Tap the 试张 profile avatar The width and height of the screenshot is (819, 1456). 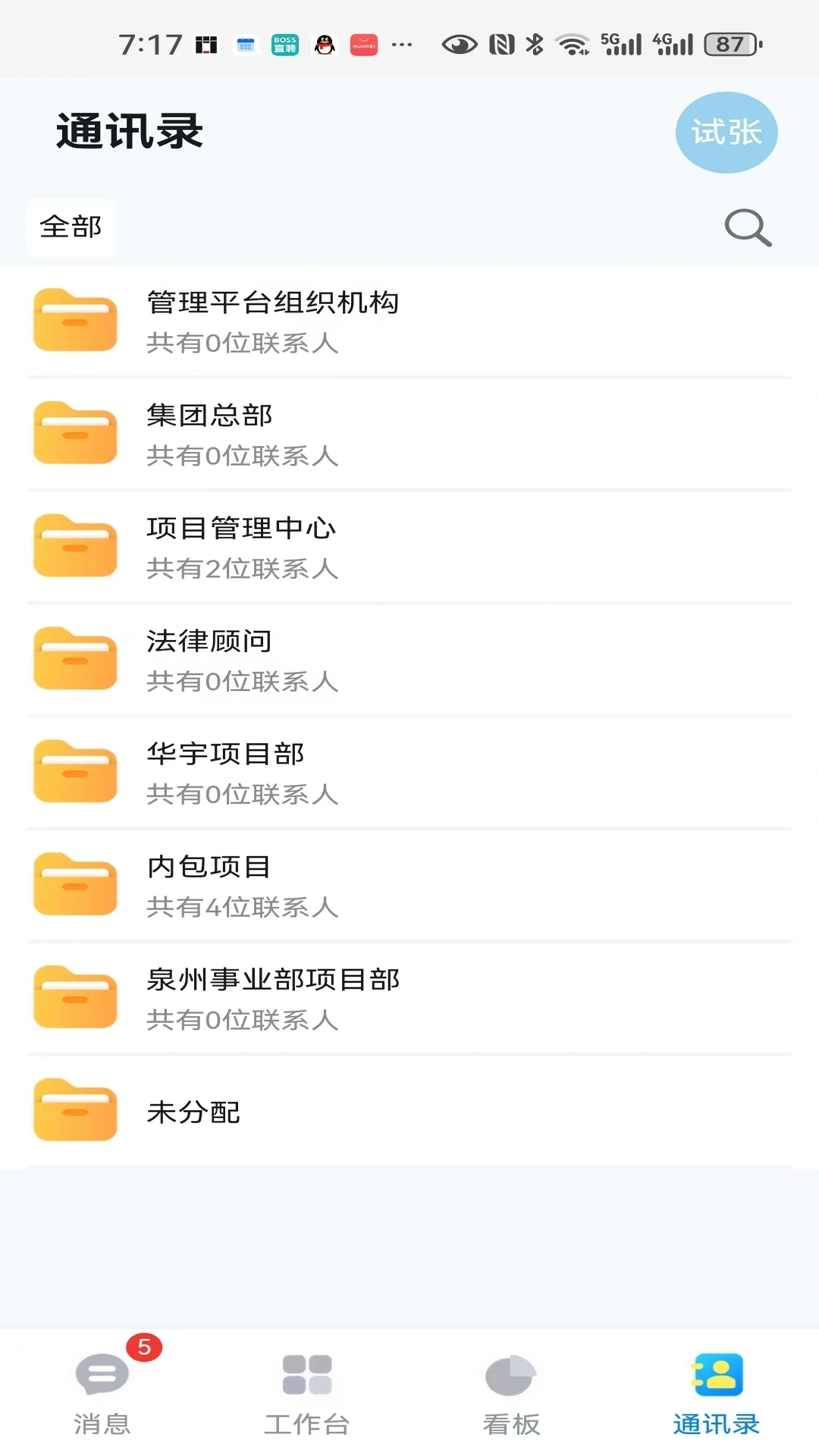tap(726, 132)
